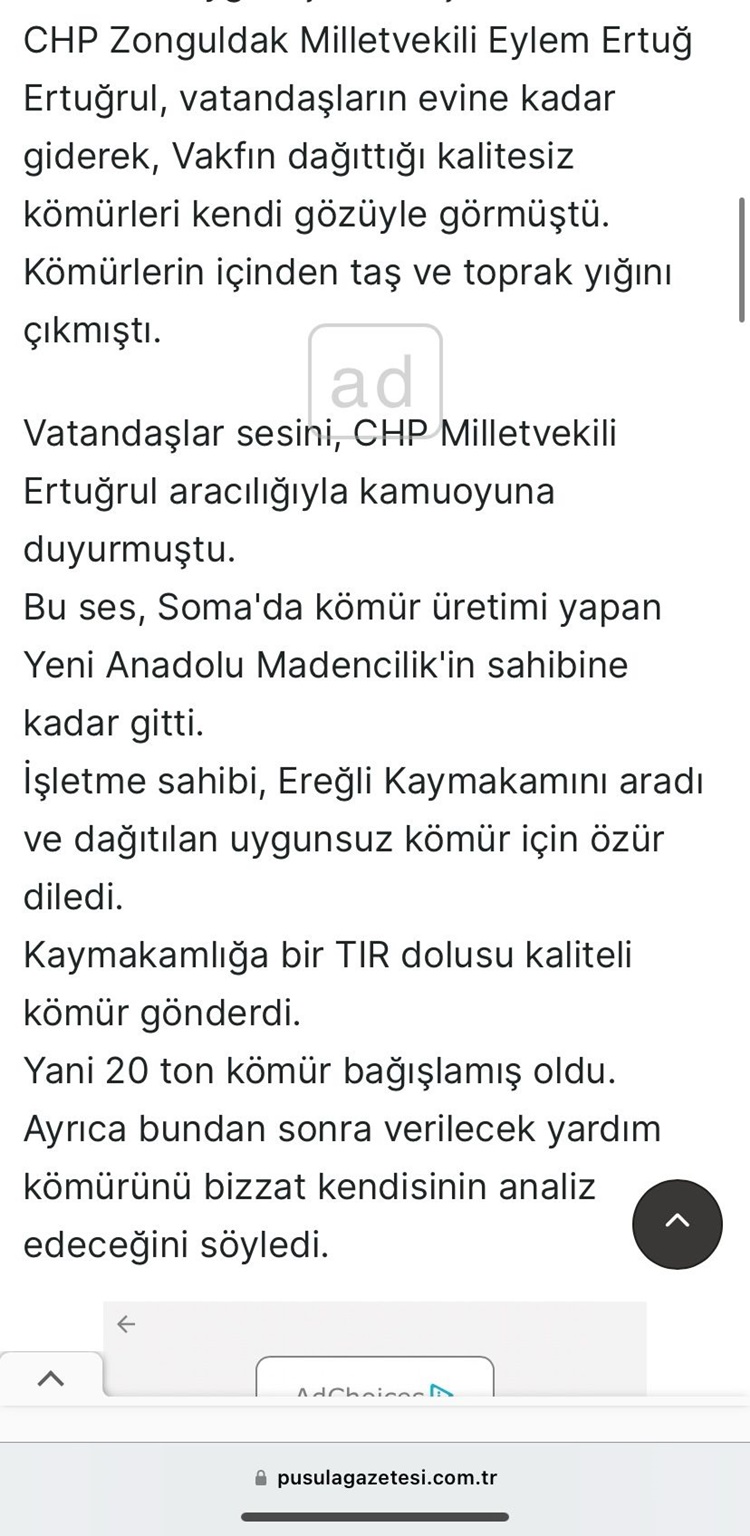The height and width of the screenshot is (1536, 750).
Task: Tap the pusulagazetesi.com.tr address bar
Action: point(375,1477)
